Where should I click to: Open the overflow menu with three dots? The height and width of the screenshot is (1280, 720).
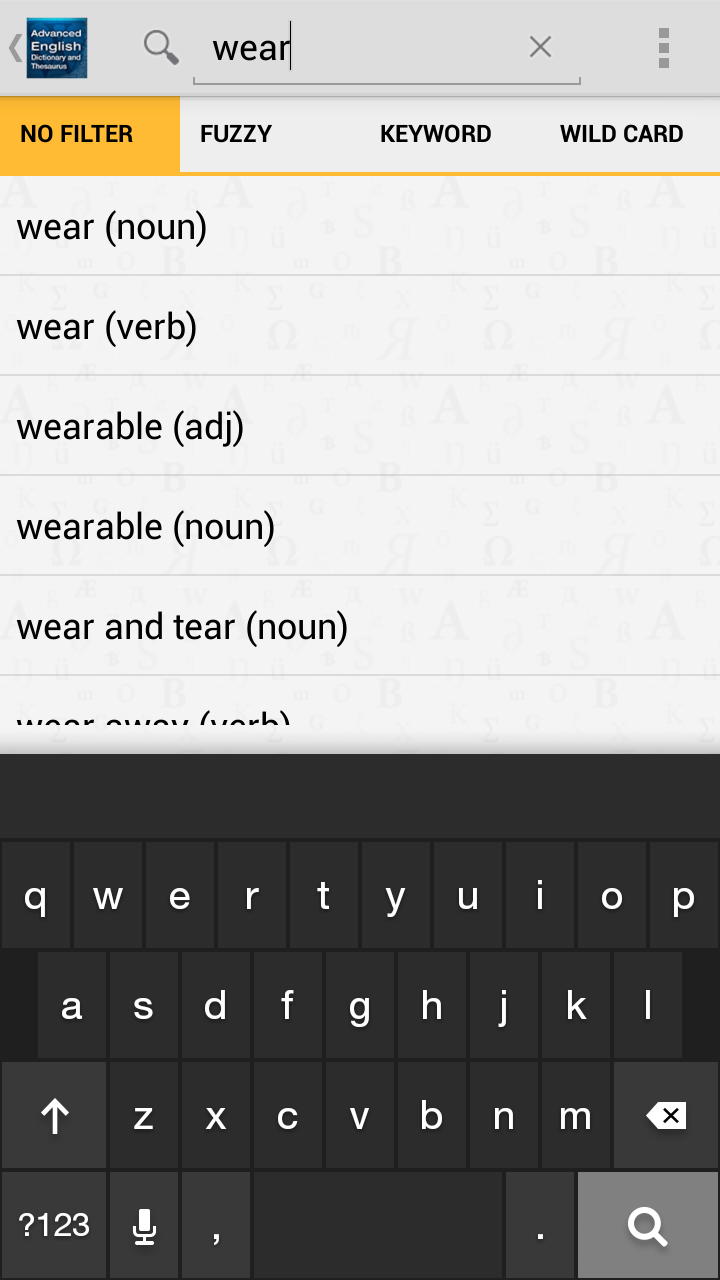click(x=664, y=47)
